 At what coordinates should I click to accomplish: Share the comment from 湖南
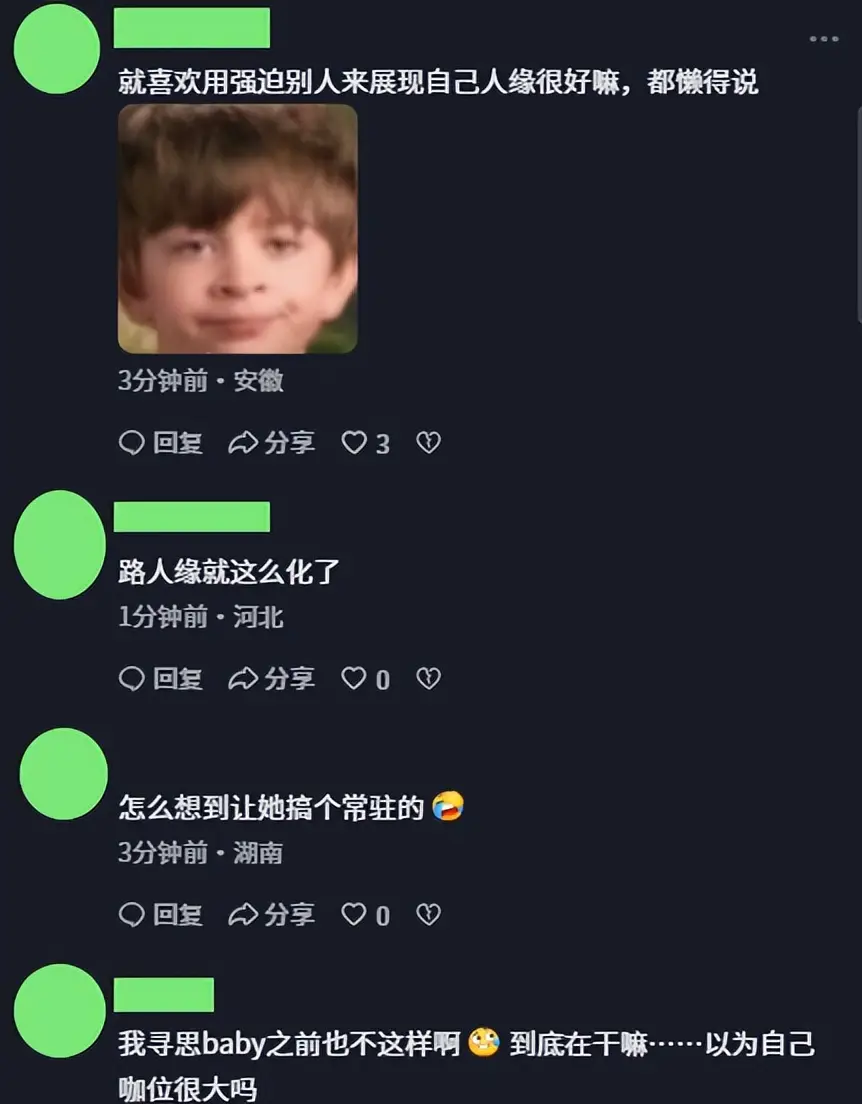click(272, 914)
